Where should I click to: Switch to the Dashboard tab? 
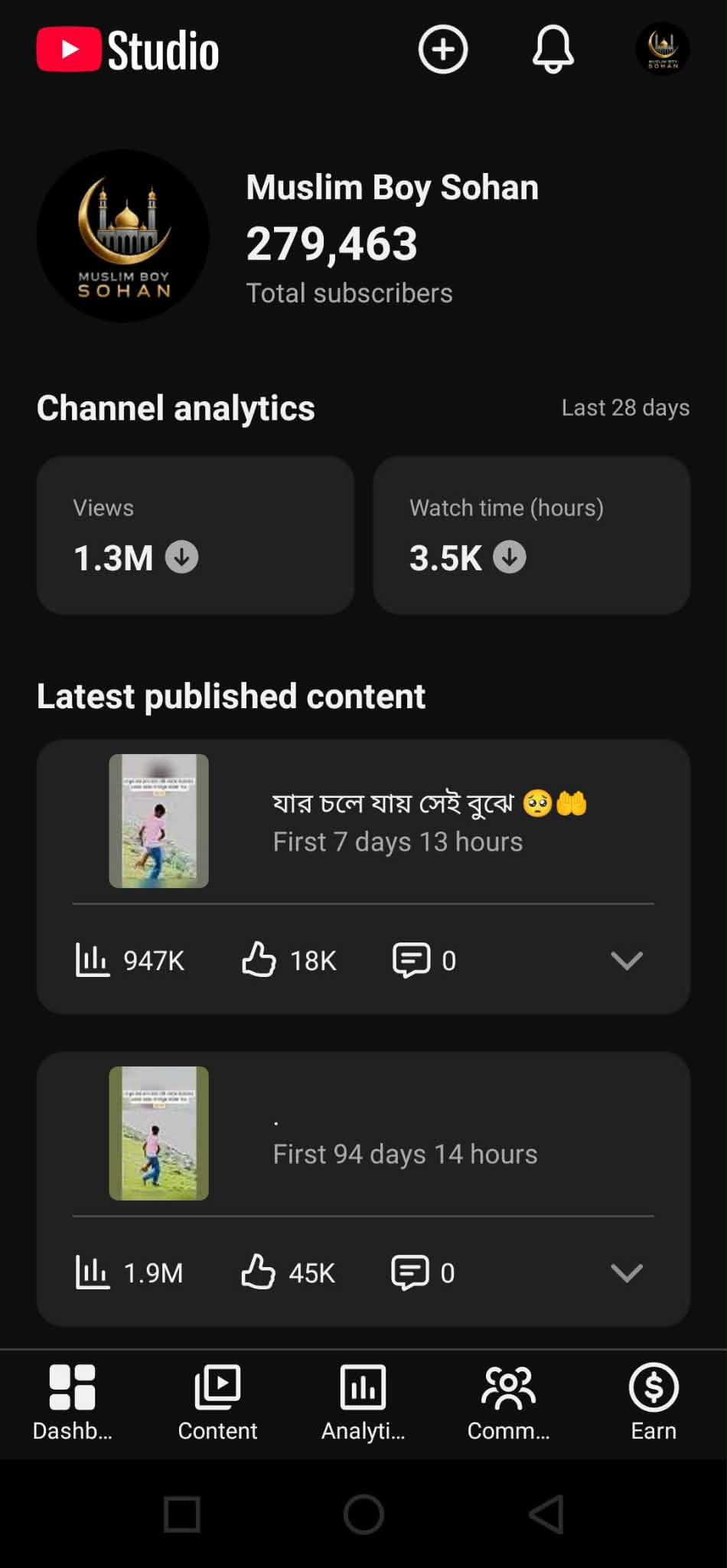tap(73, 1403)
